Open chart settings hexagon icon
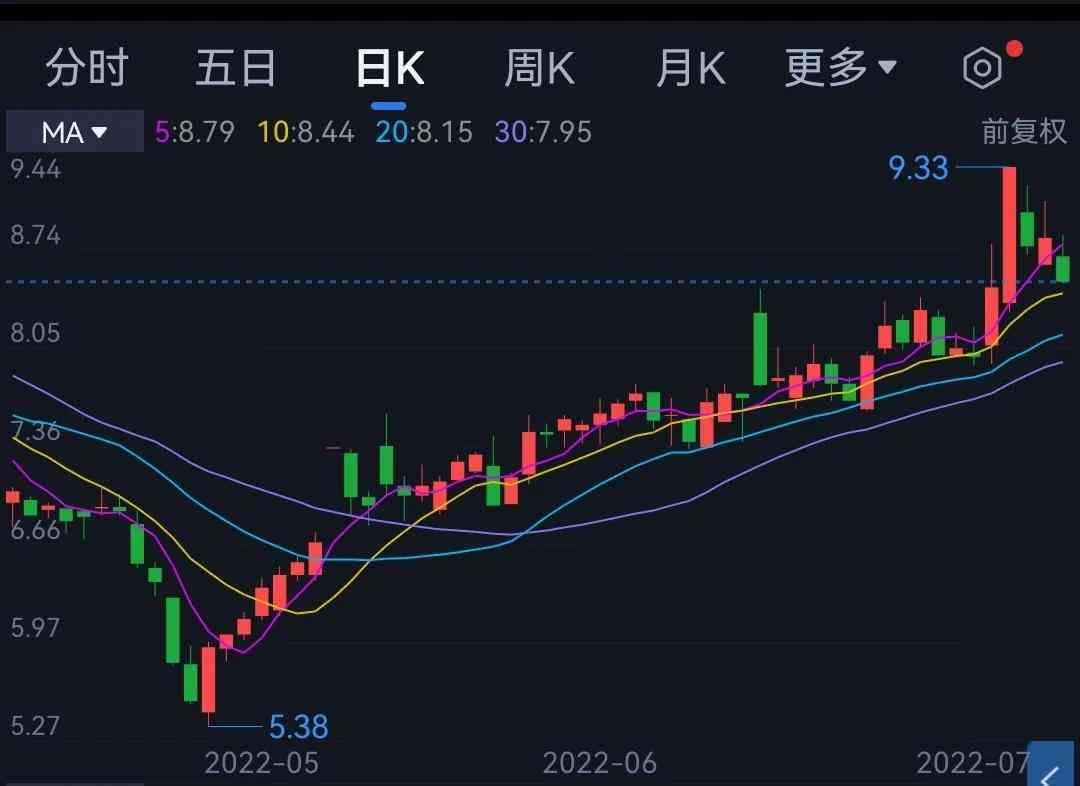The image size is (1080, 786). [x=982, y=68]
